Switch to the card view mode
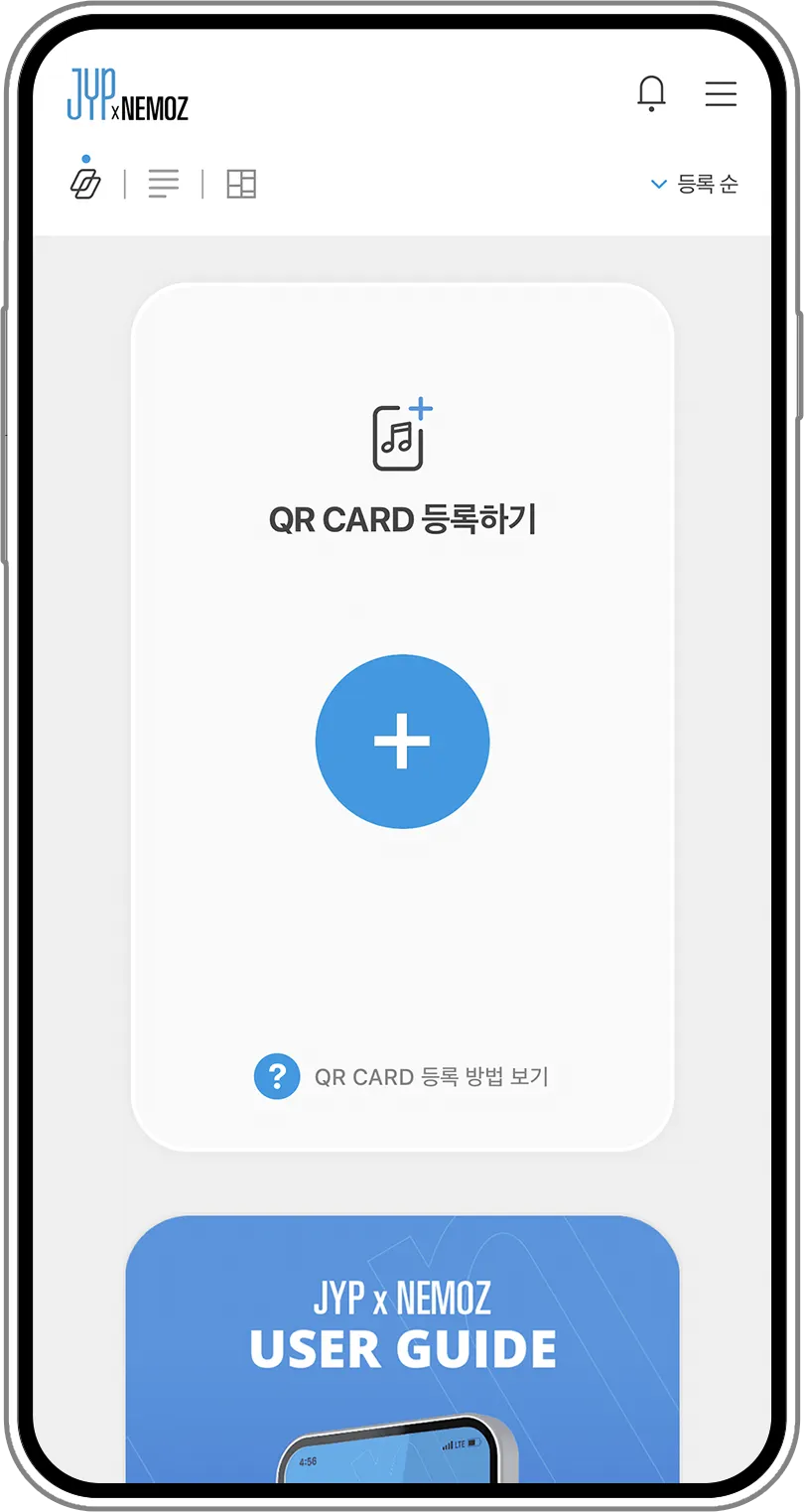This screenshot has height=1512, width=804. [x=86, y=184]
